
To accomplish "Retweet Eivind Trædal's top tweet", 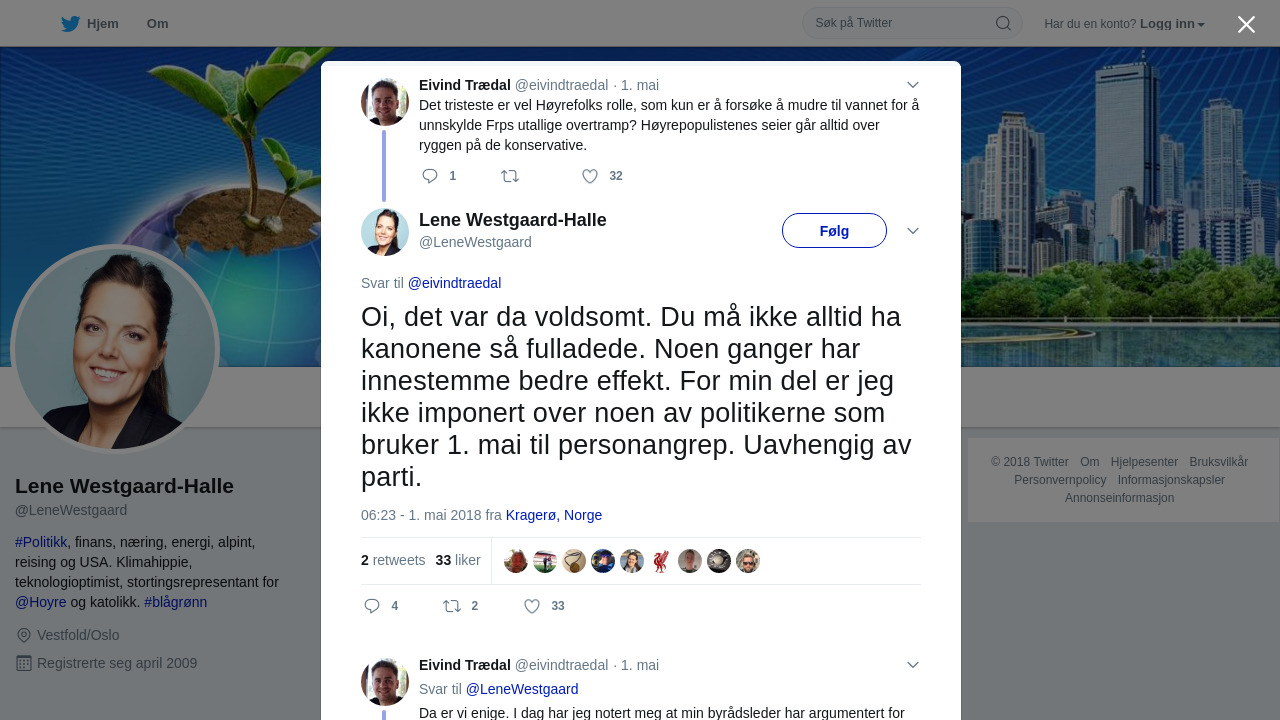I will [x=510, y=176].
